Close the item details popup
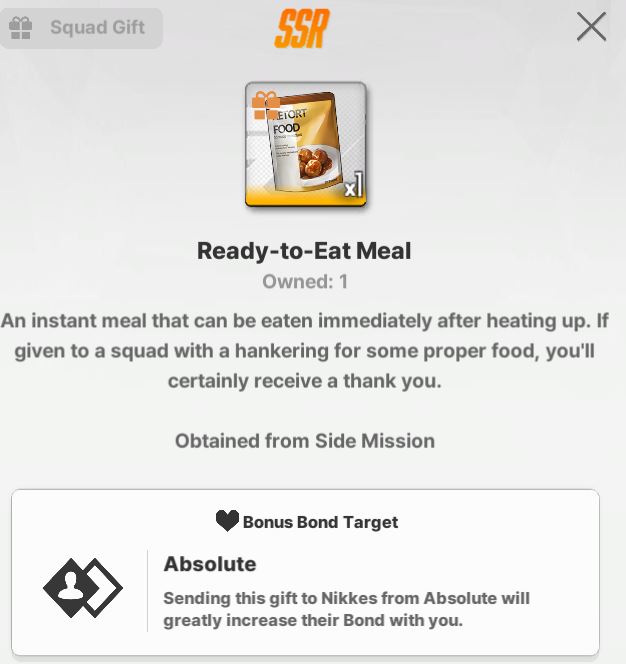The image size is (626, 664). [591, 27]
